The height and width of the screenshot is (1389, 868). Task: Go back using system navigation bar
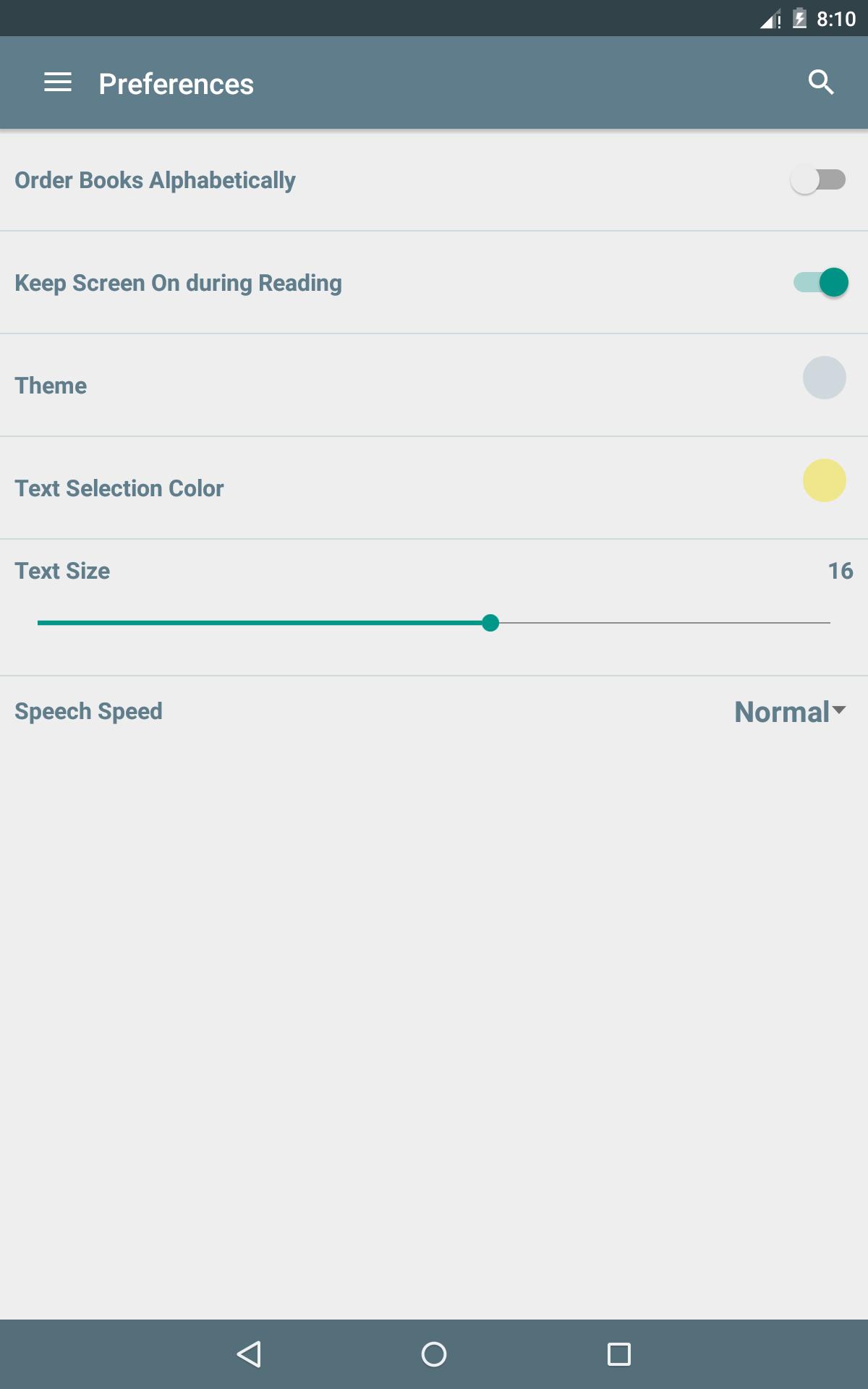[x=249, y=1354]
